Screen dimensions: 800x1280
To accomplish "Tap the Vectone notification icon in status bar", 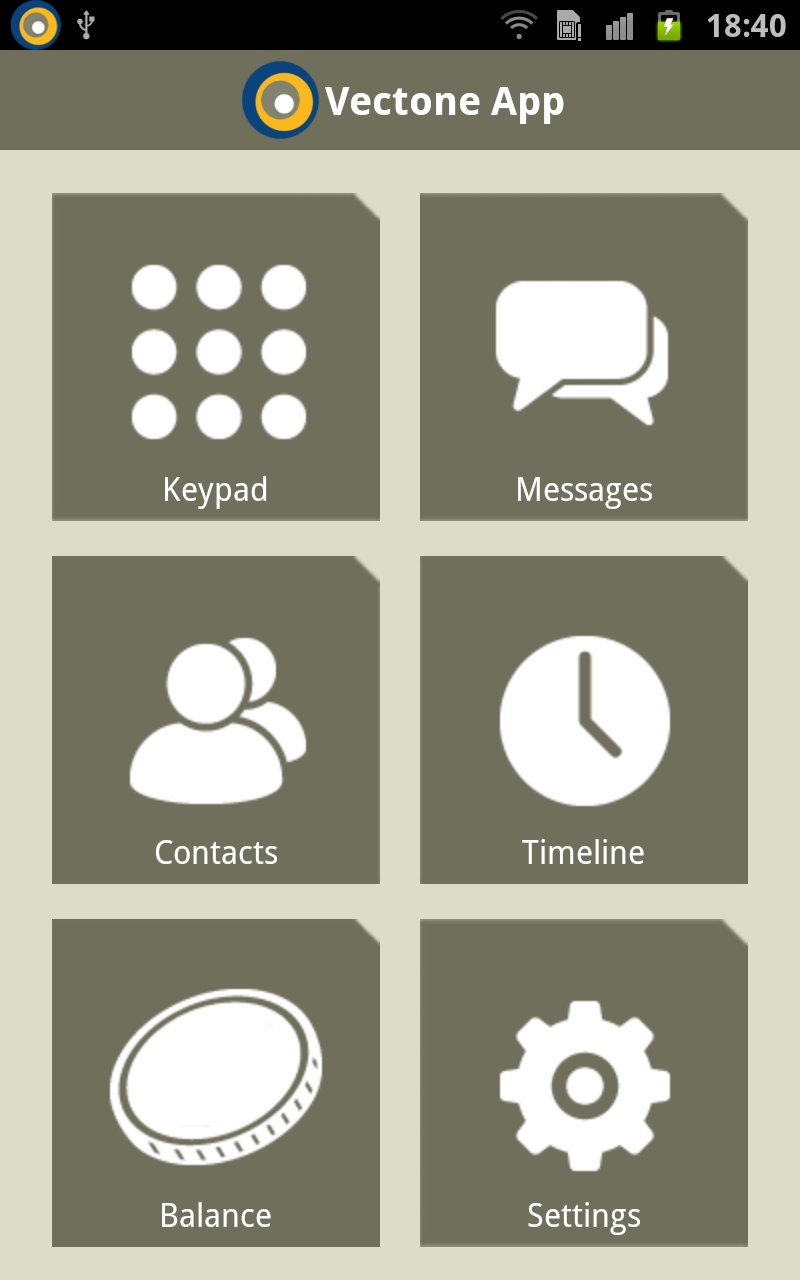I will pyautogui.click(x=35, y=25).
